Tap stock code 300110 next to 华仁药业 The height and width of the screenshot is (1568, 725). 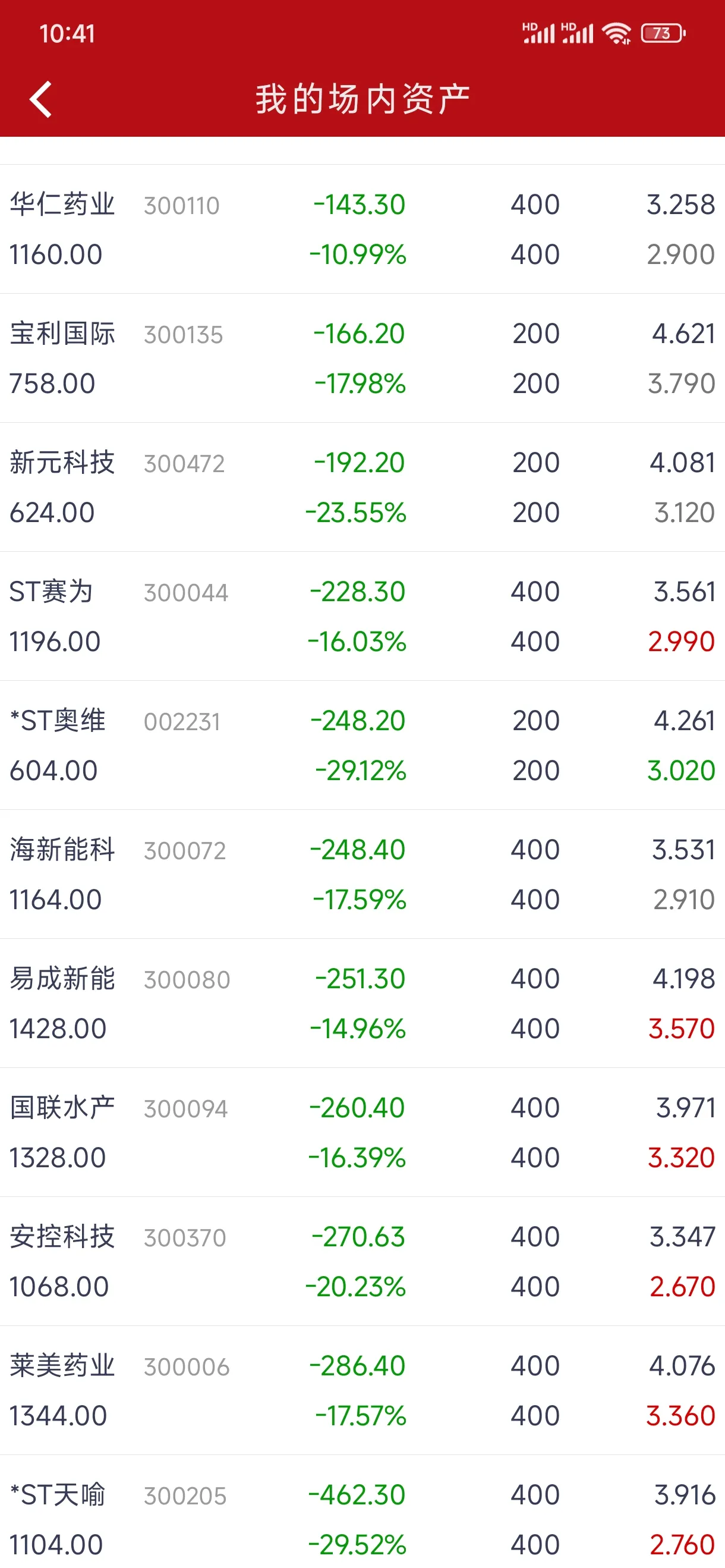click(181, 206)
